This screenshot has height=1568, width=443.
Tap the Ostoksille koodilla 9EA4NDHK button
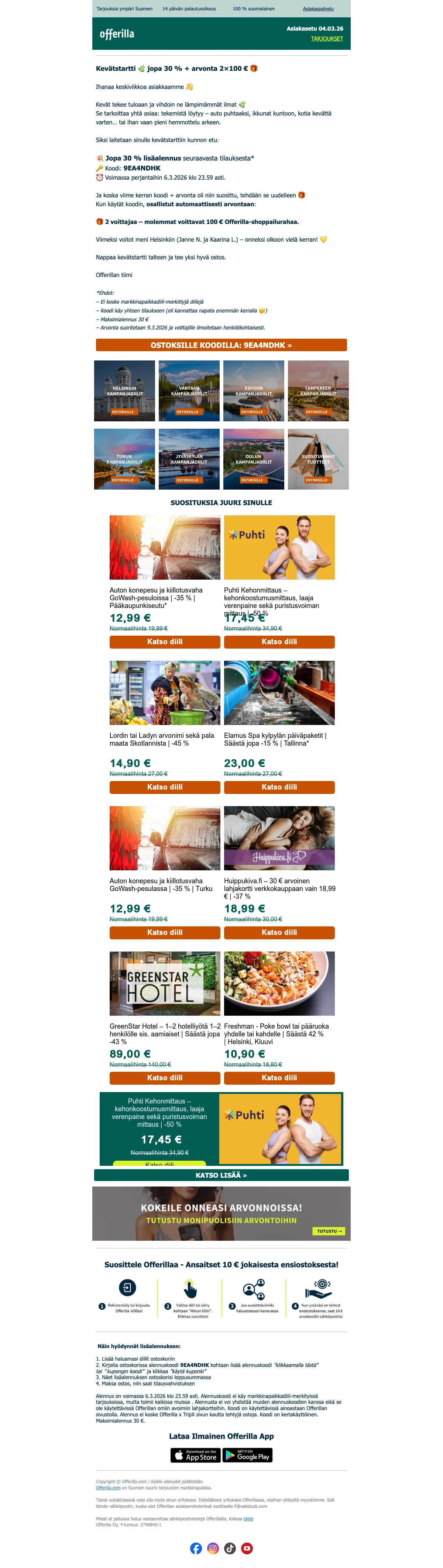(221, 345)
